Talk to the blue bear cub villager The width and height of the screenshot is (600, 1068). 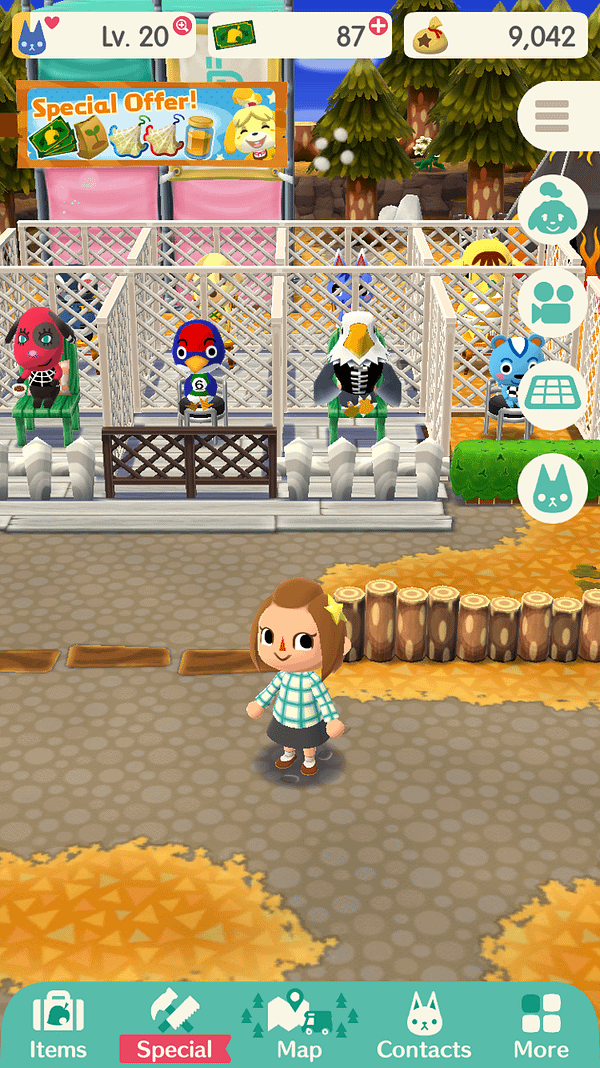point(511,369)
